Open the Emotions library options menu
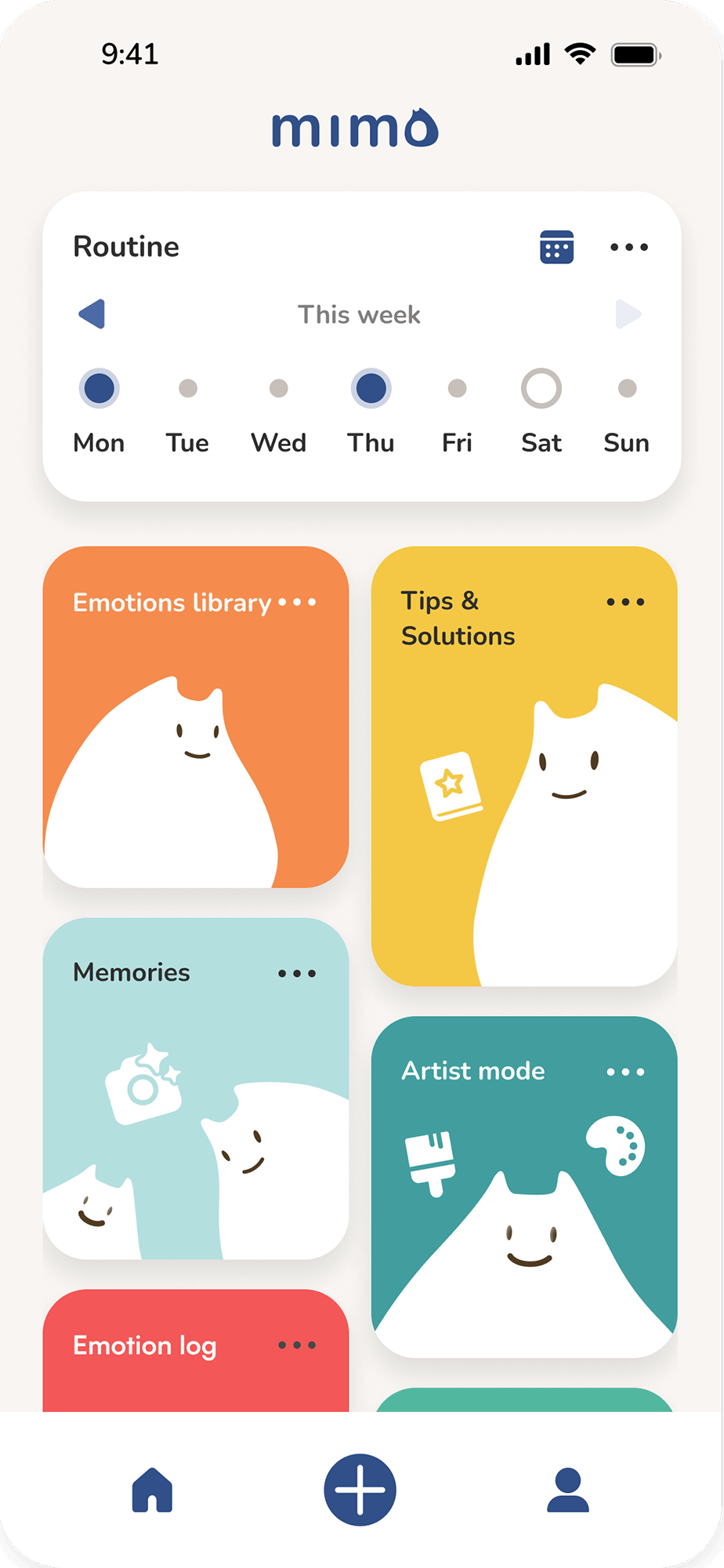Image resolution: width=724 pixels, height=1568 pixels. 298,602
